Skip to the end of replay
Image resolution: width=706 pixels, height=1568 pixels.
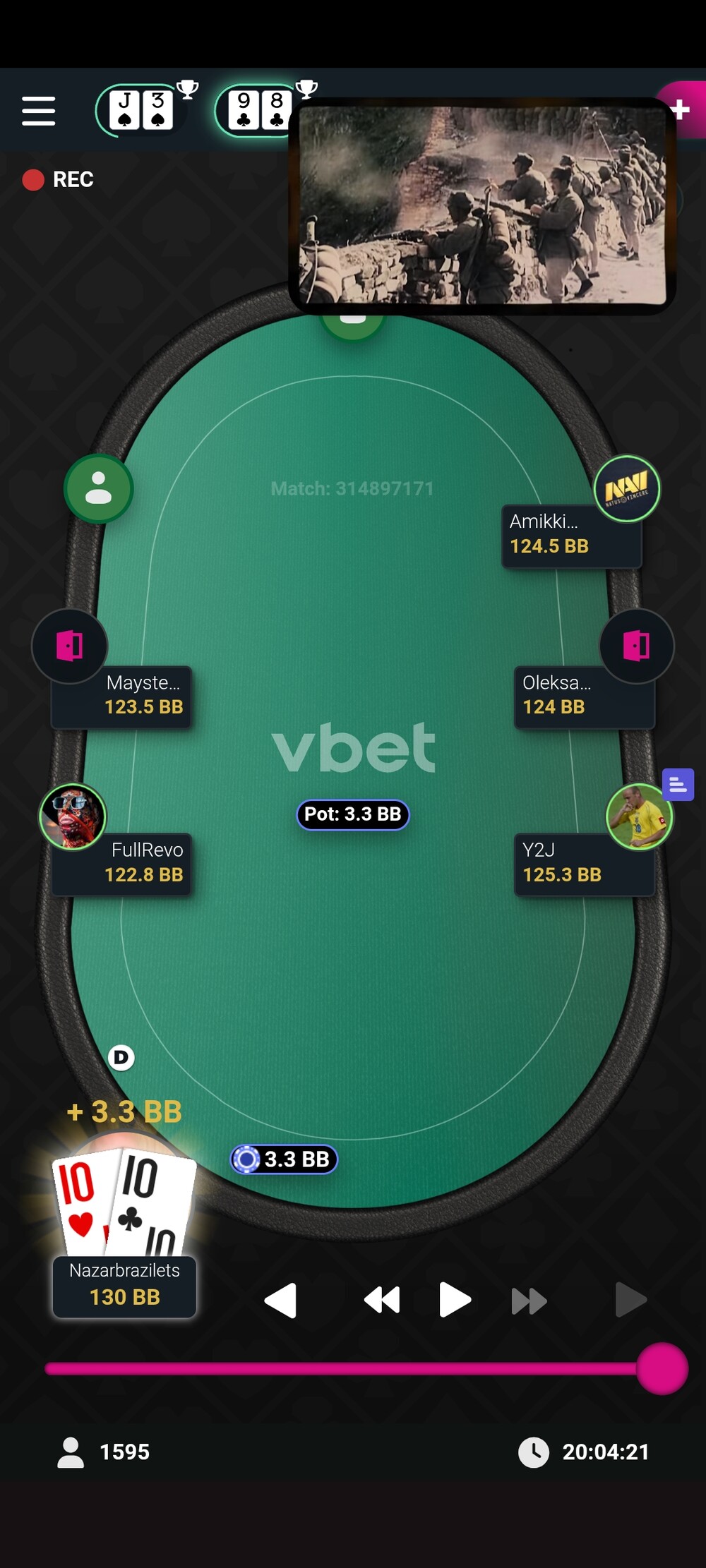click(630, 1300)
